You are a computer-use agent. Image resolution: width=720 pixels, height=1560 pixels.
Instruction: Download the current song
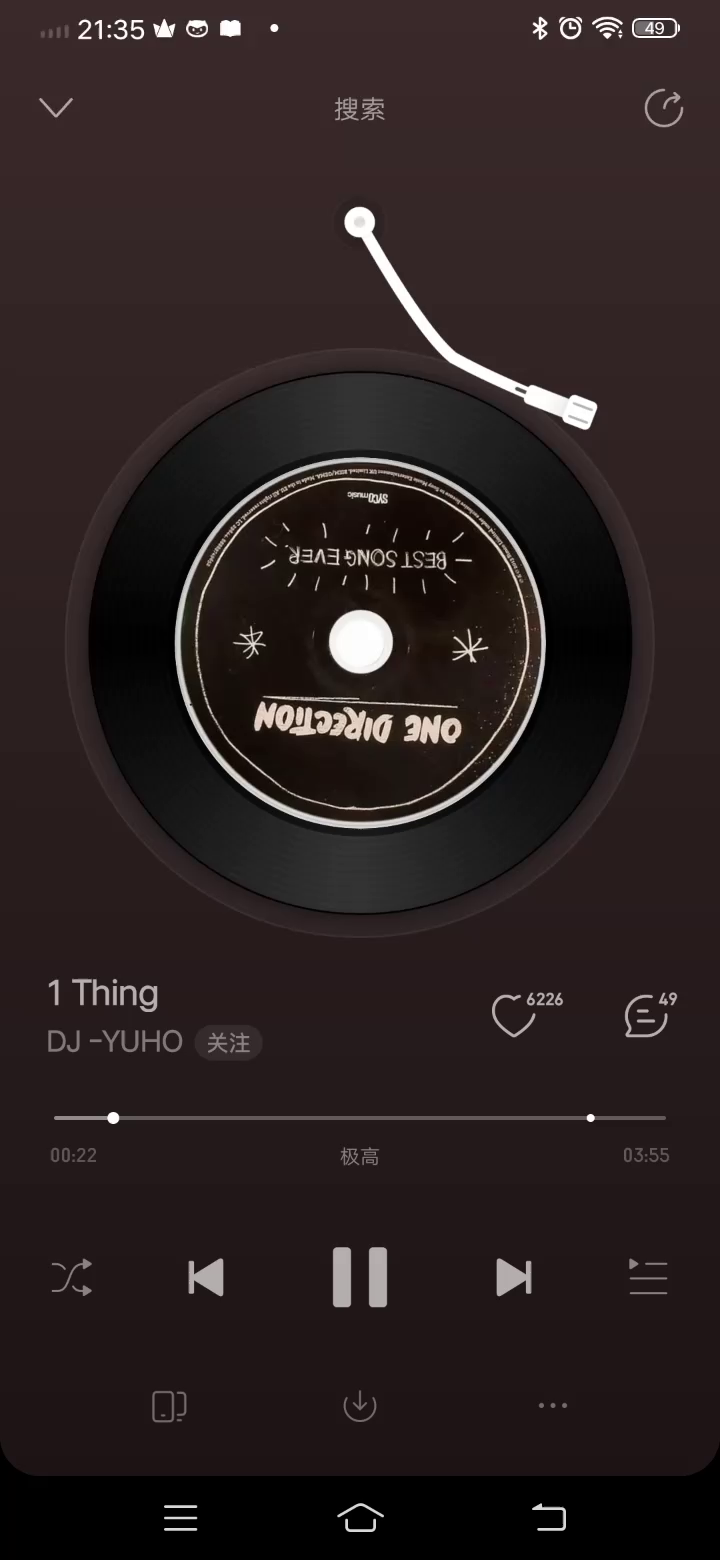point(360,1406)
